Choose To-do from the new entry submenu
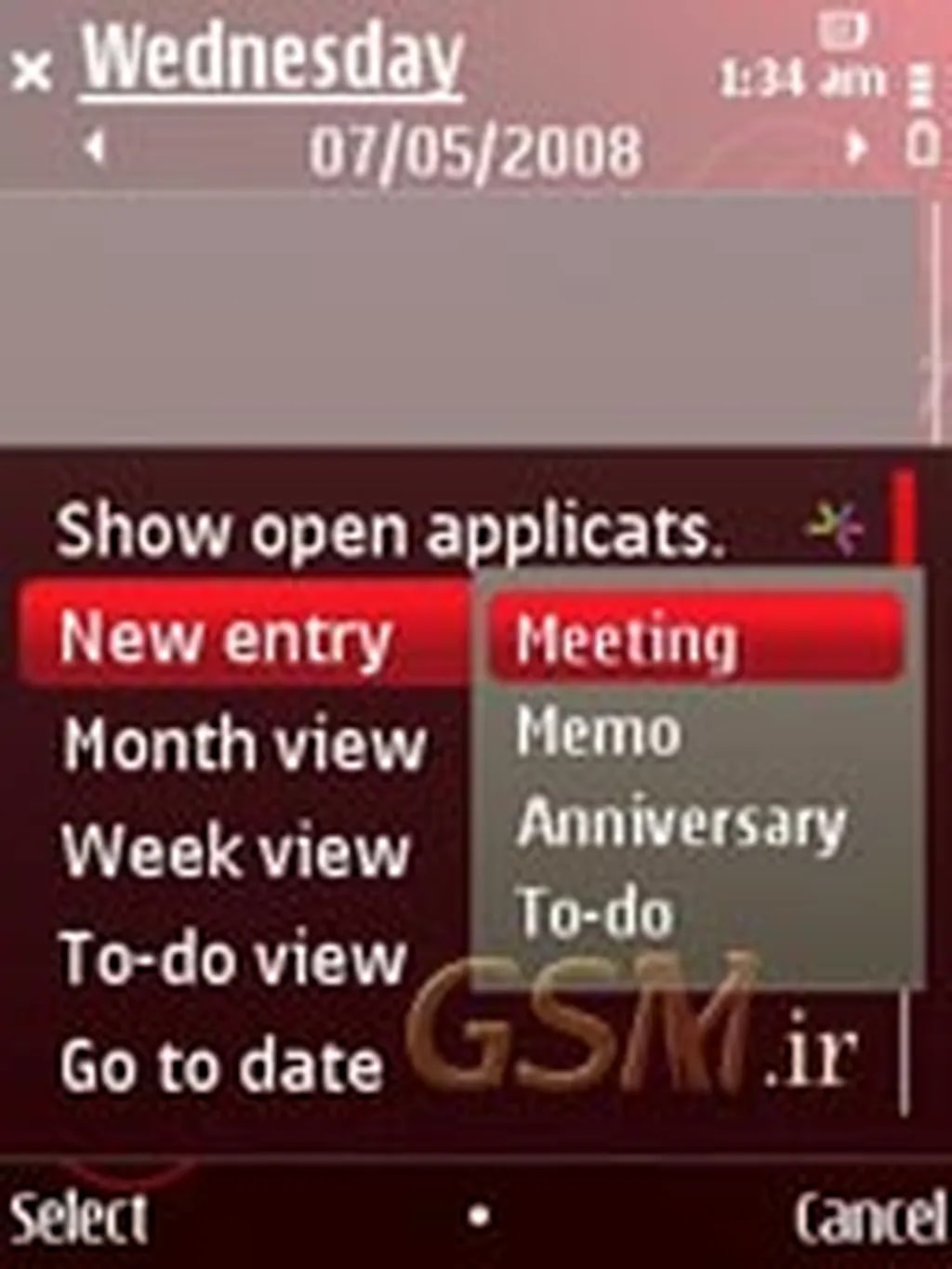Screen dimensions: 952x1269 click(595, 912)
